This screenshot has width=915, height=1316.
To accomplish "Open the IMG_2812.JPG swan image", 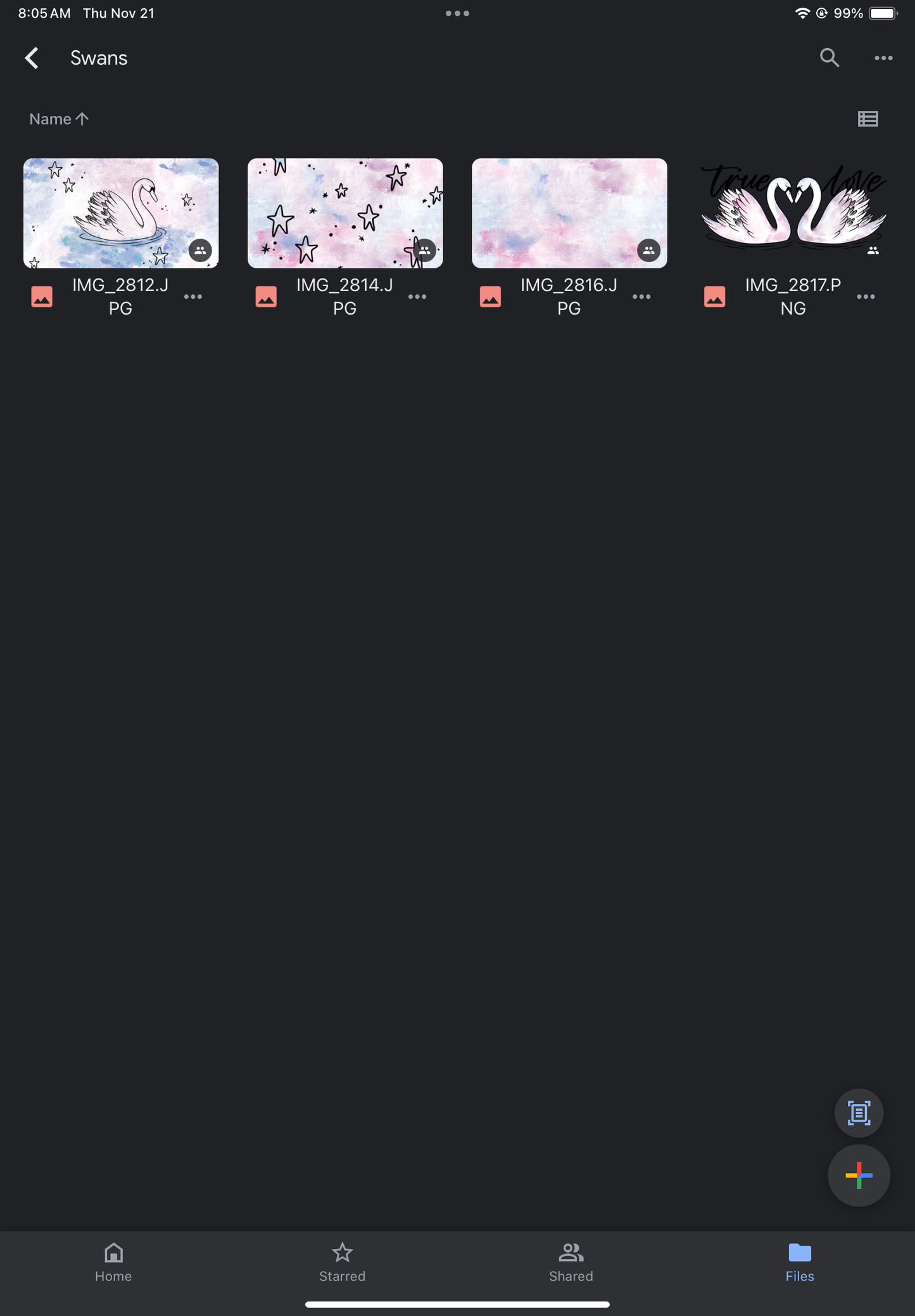I will tap(120, 213).
